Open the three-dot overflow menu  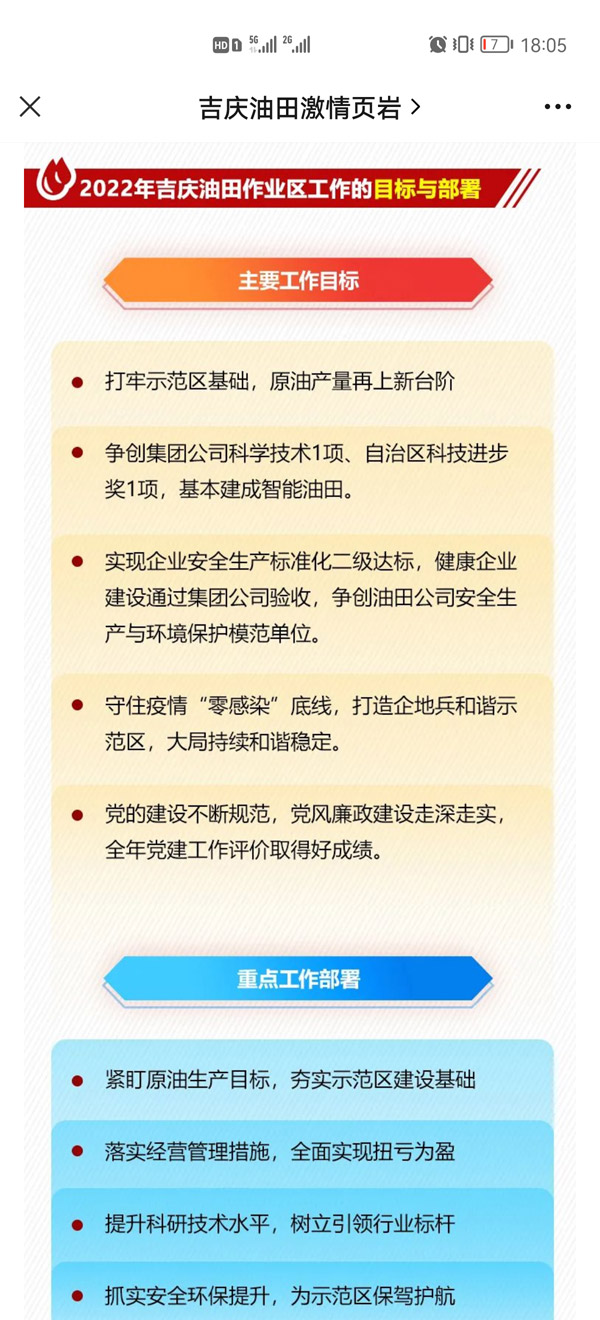point(558,106)
